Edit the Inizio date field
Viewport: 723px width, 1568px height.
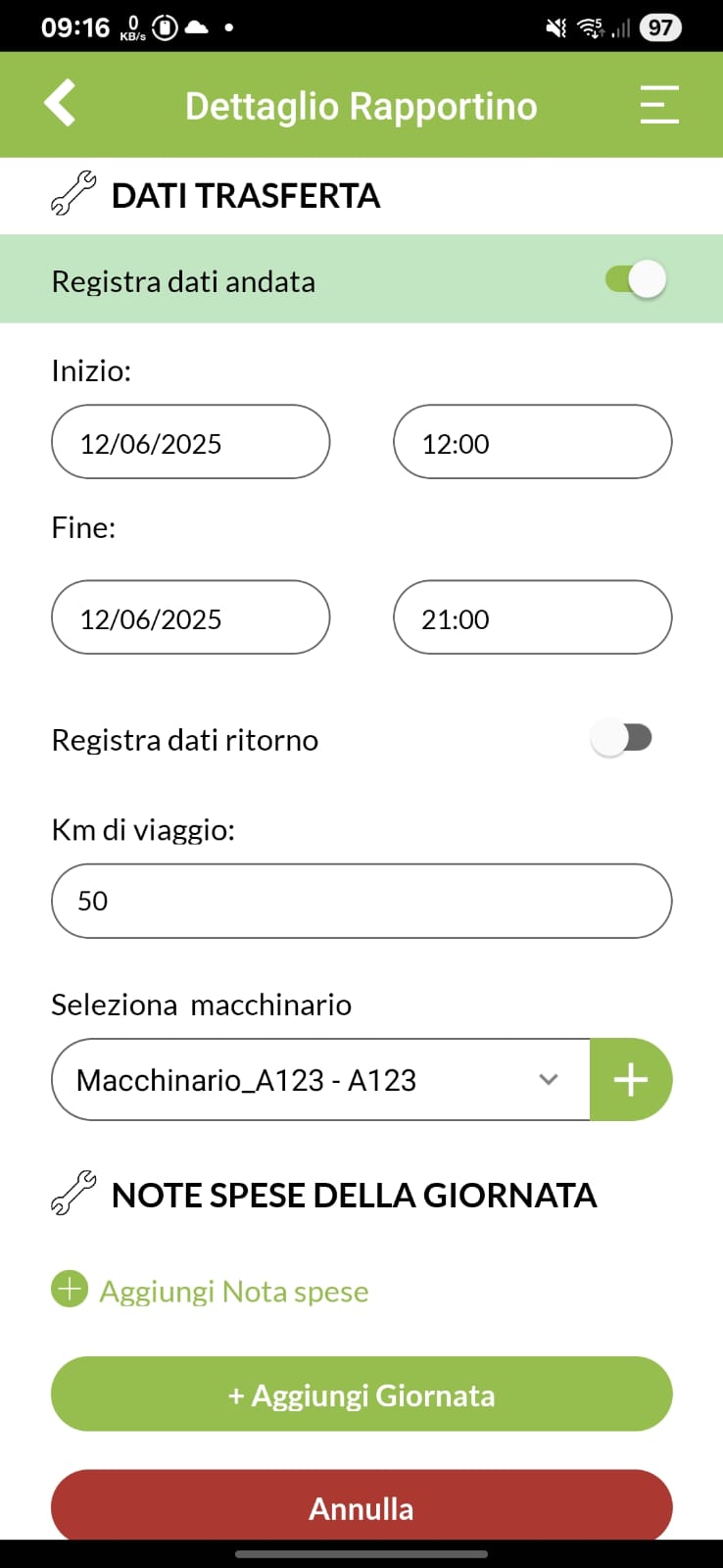190,442
